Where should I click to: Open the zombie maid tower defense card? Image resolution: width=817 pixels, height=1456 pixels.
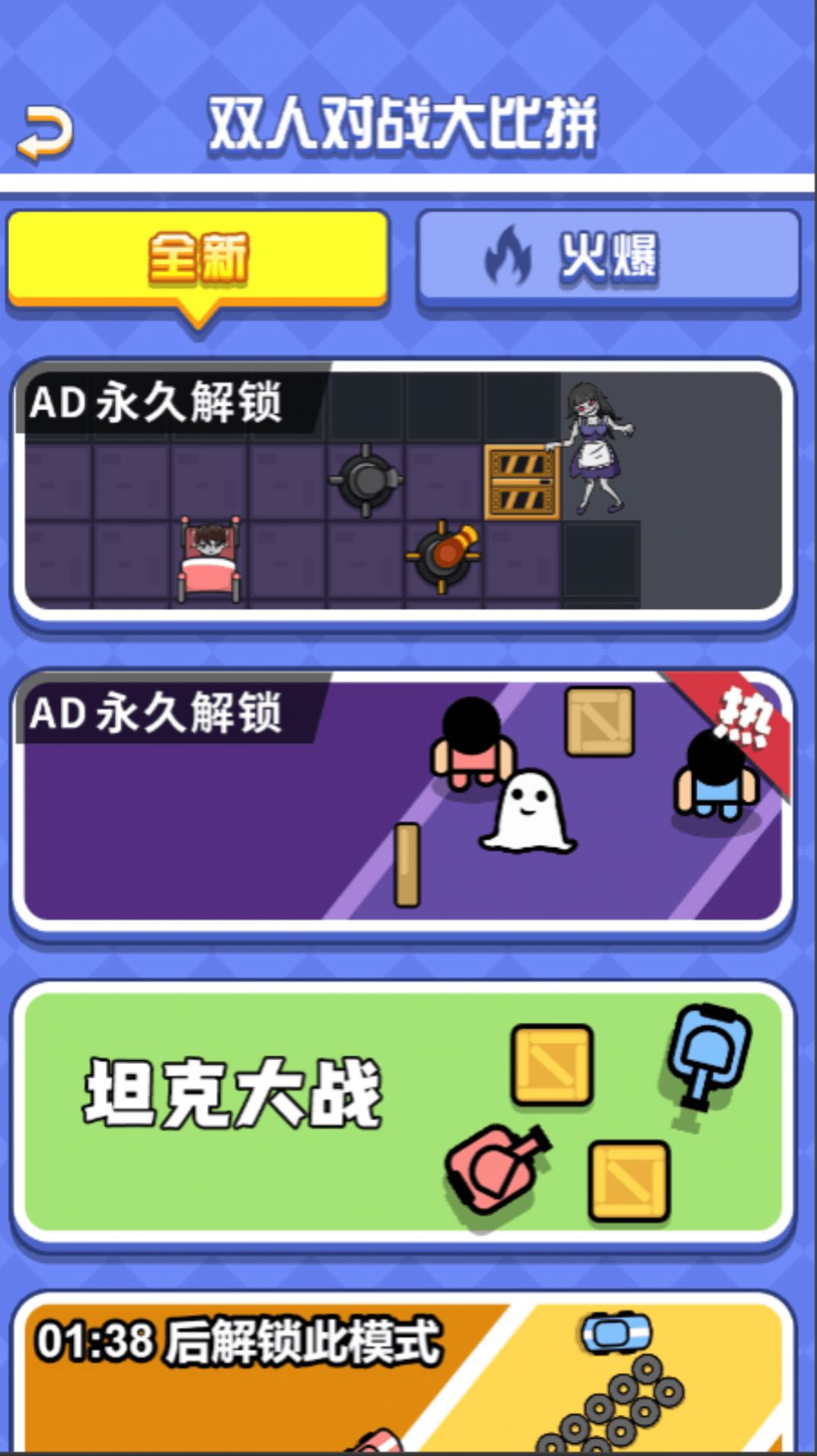[404, 491]
